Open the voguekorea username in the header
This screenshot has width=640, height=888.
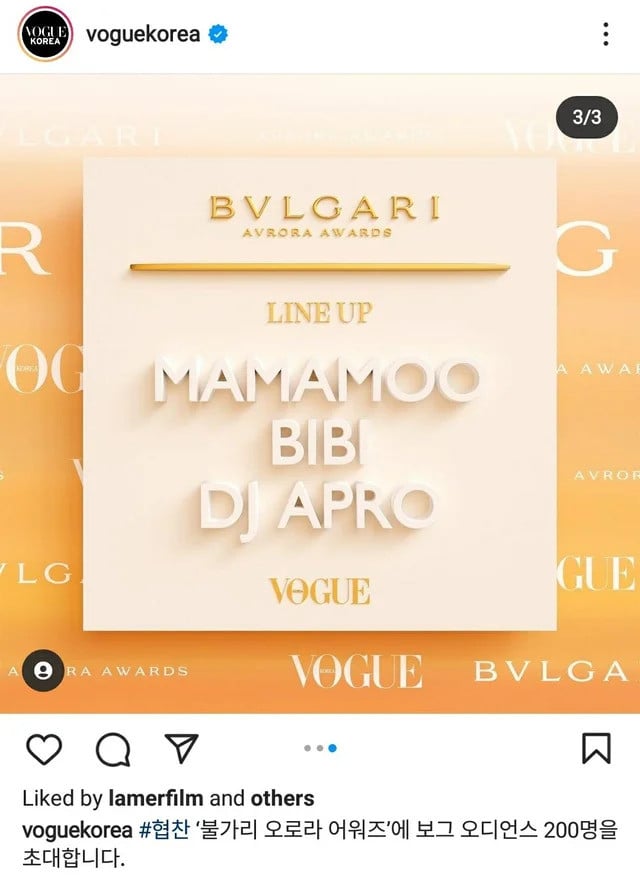coord(143,35)
